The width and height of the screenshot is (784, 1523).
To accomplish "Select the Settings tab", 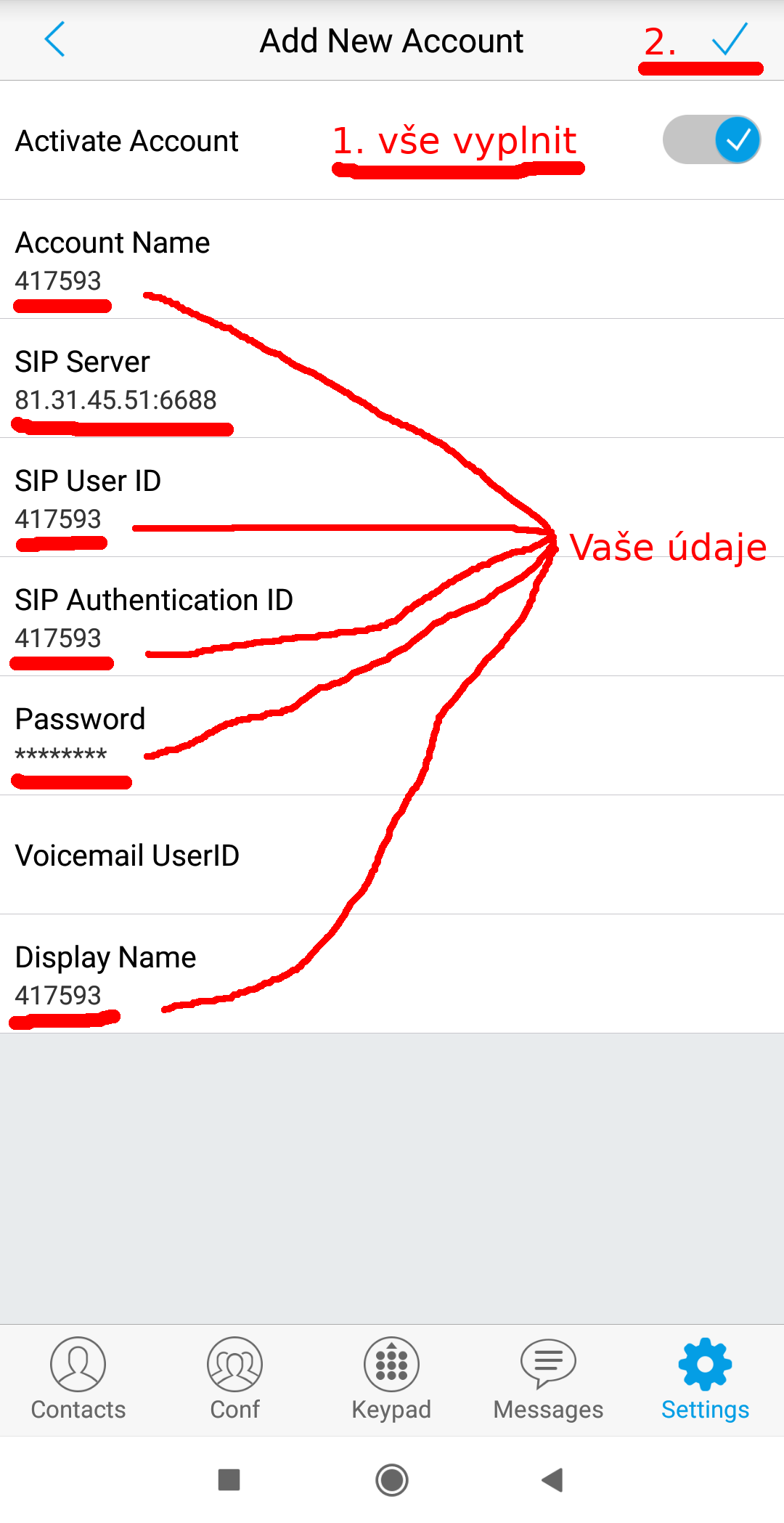I will click(x=705, y=1378).
